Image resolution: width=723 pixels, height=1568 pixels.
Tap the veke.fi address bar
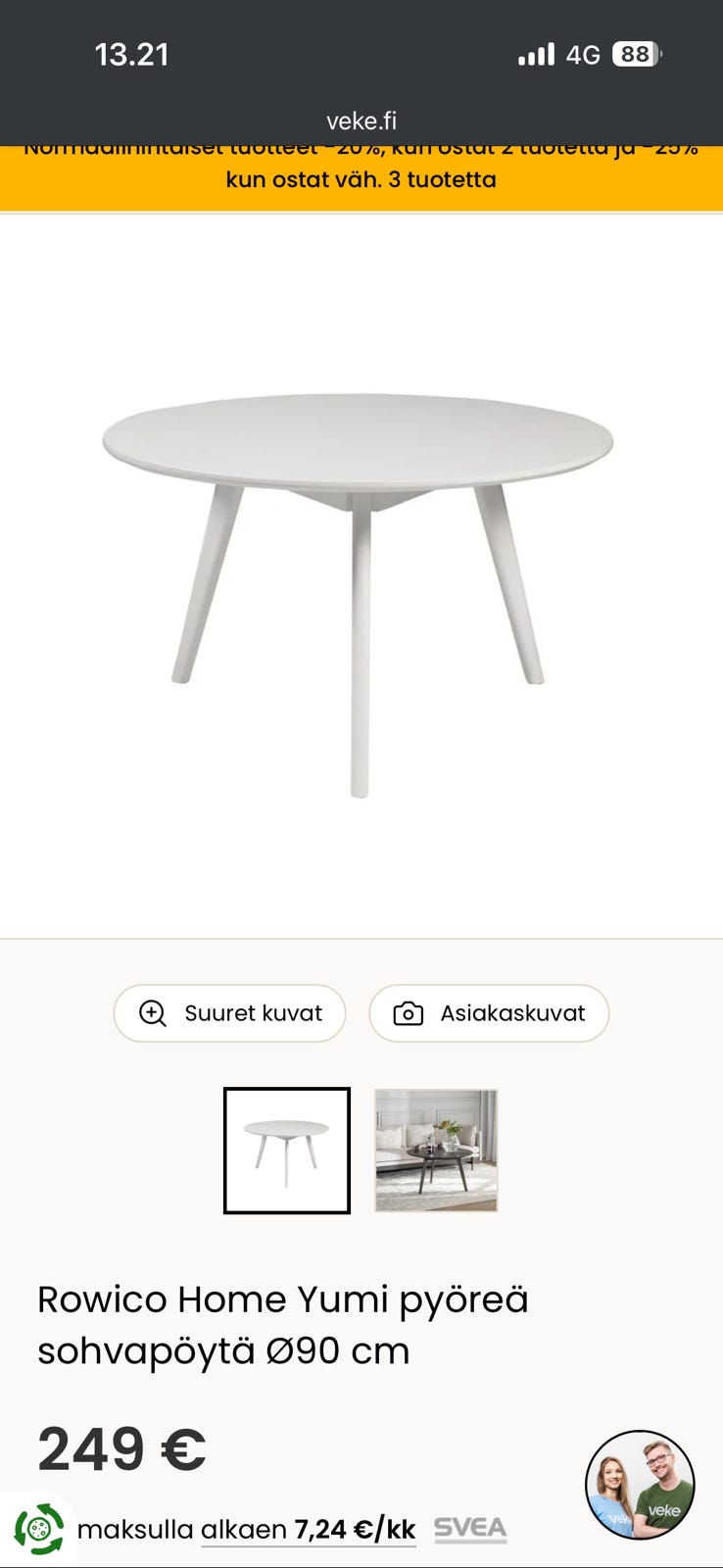(361, 121)
